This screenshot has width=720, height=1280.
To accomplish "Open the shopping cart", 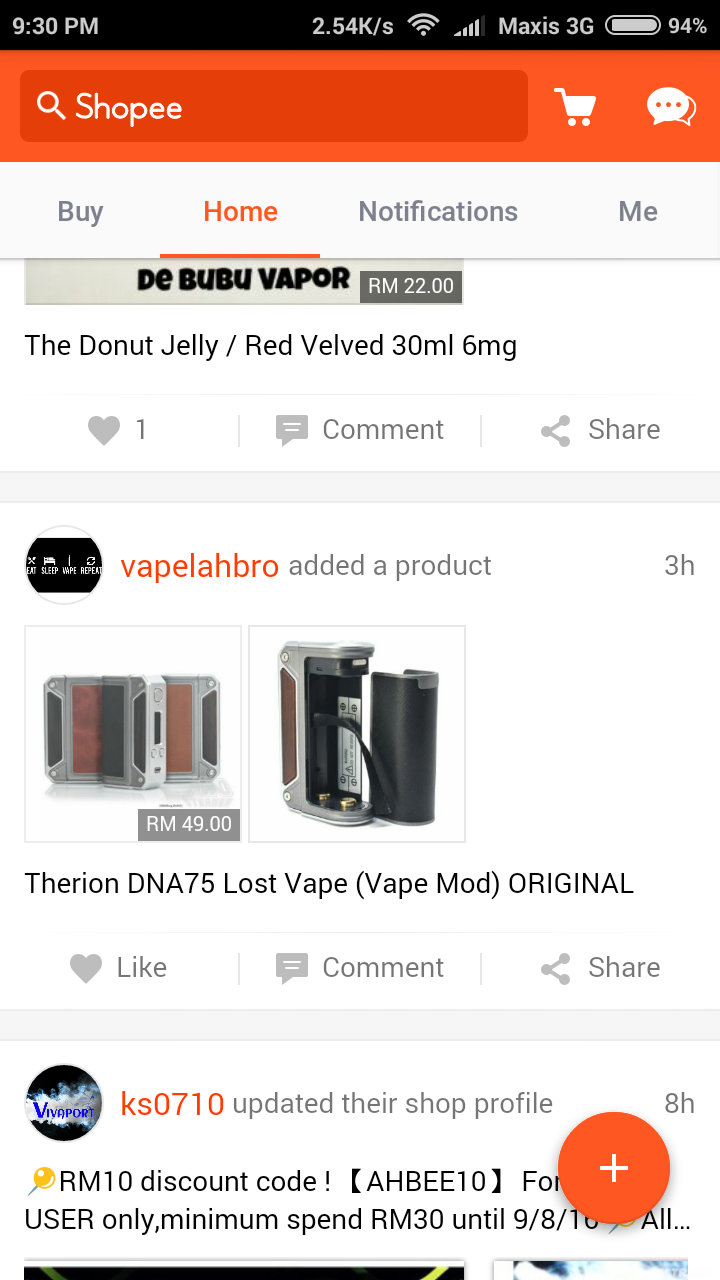I will pos(575,106).
